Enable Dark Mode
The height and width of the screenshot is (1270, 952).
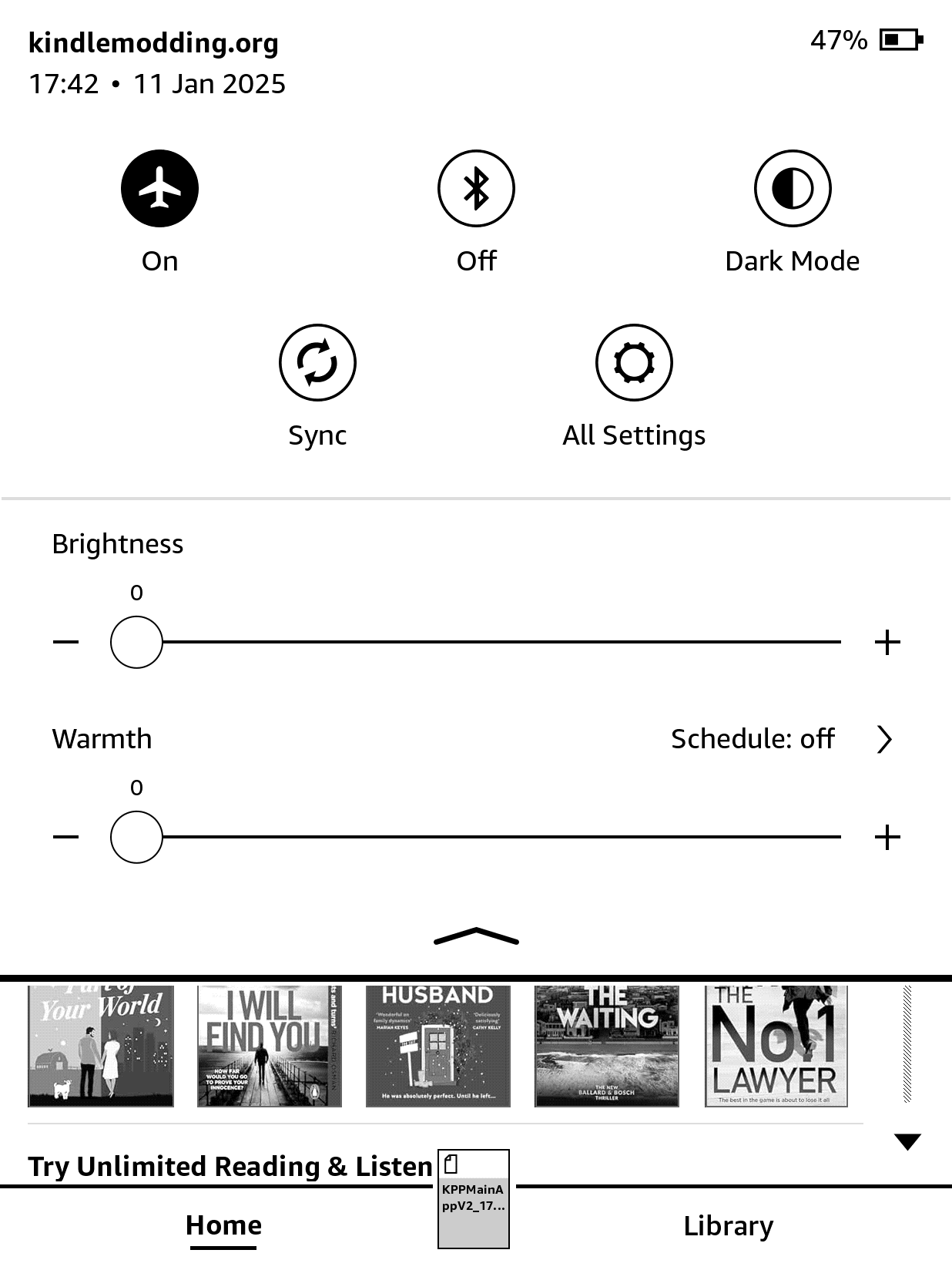pyautogui.click(x=792, y=189)
